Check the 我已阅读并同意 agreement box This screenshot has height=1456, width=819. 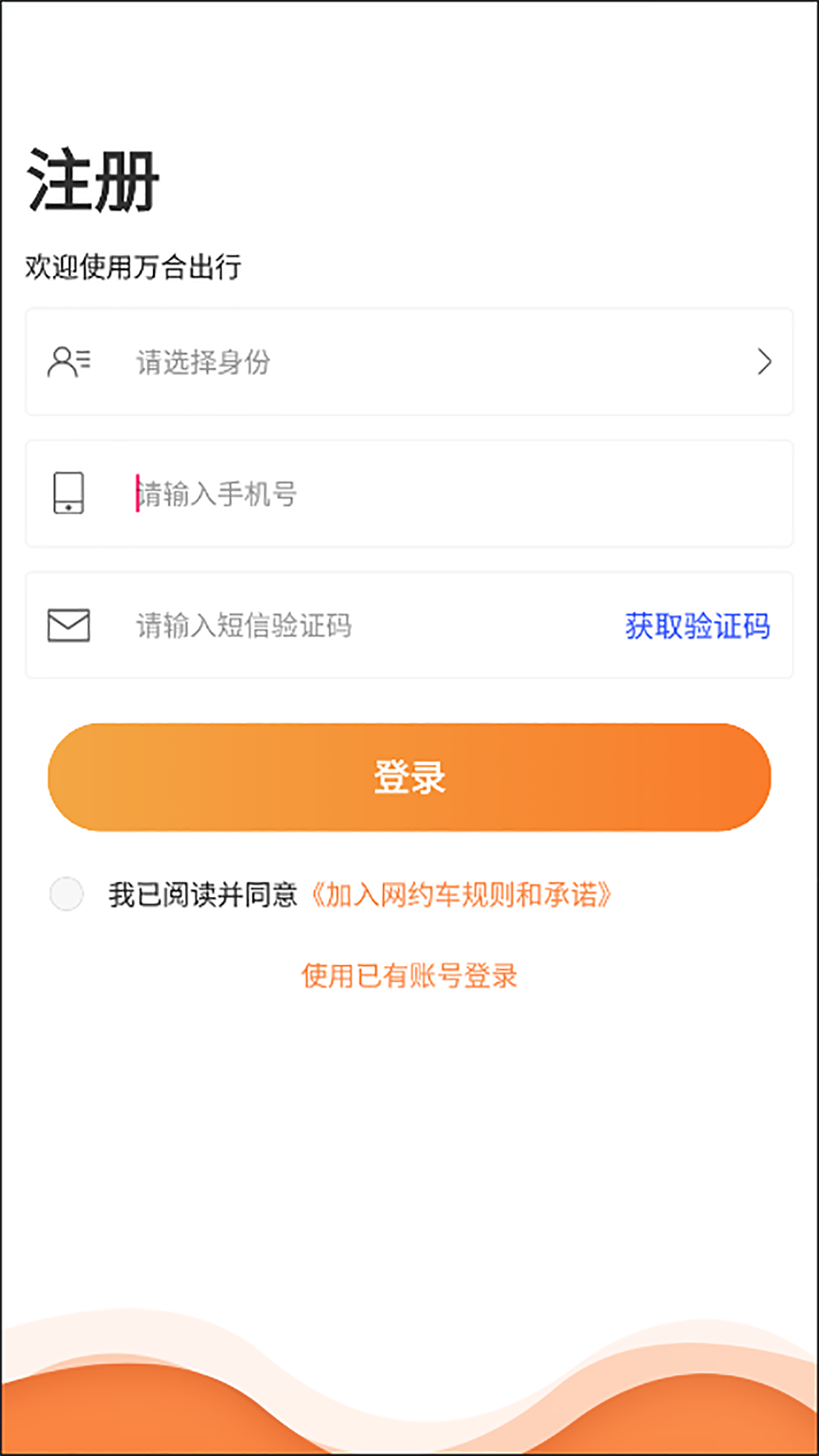[67, 894]
